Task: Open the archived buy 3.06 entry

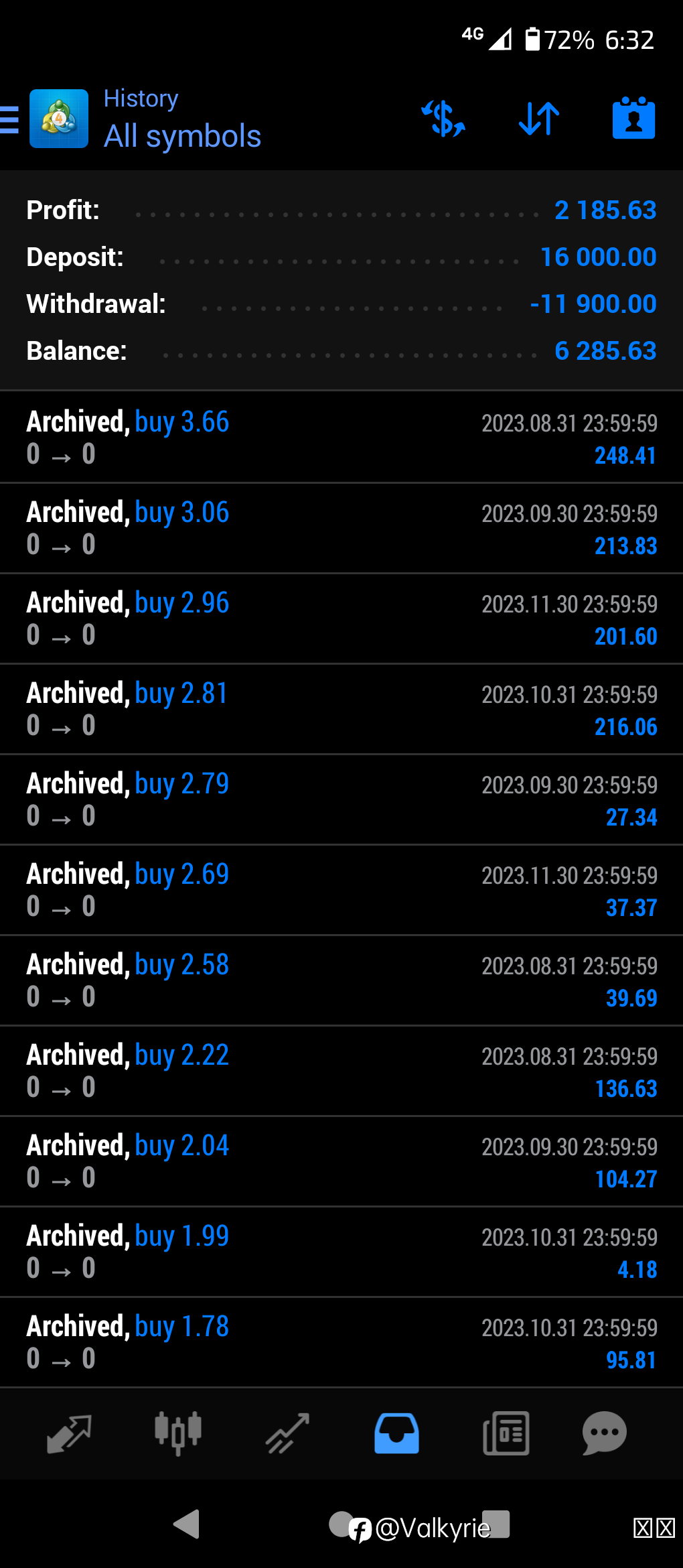Action: tap(341, 528)
